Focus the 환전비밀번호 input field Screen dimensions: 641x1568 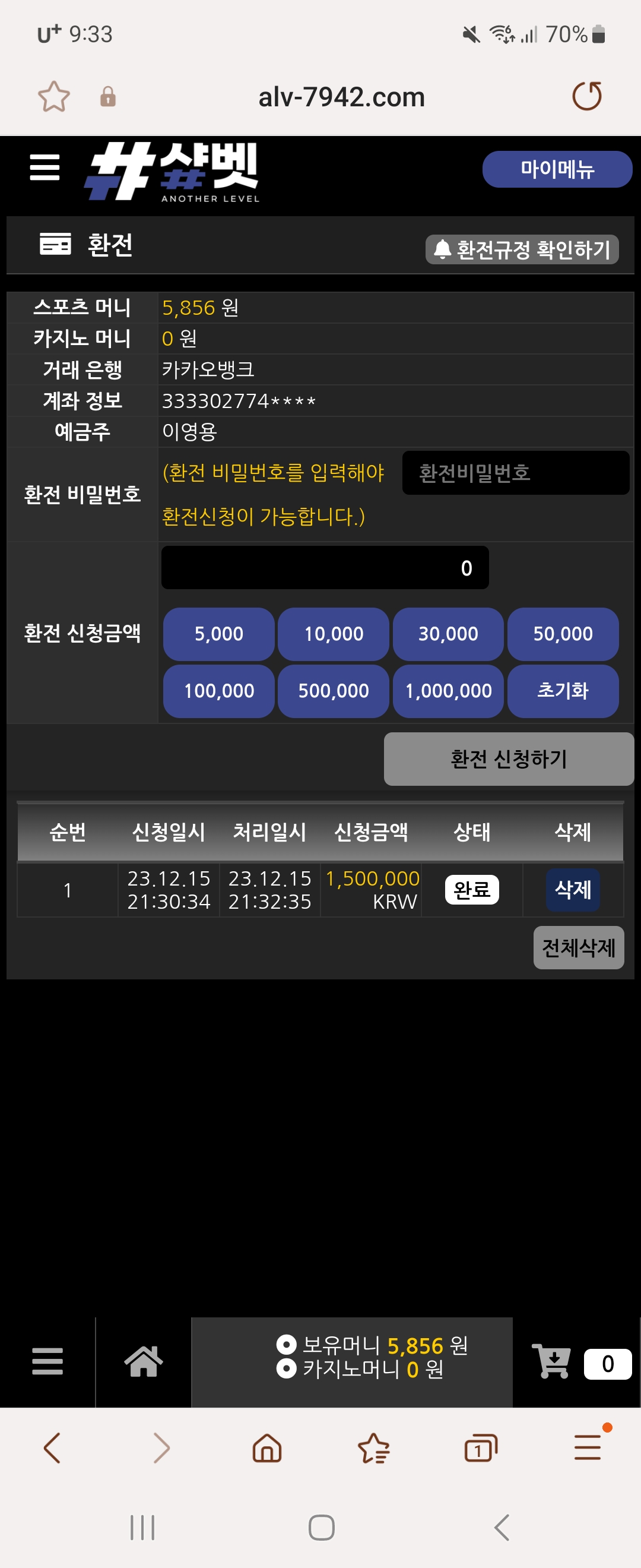click(515, 473)
